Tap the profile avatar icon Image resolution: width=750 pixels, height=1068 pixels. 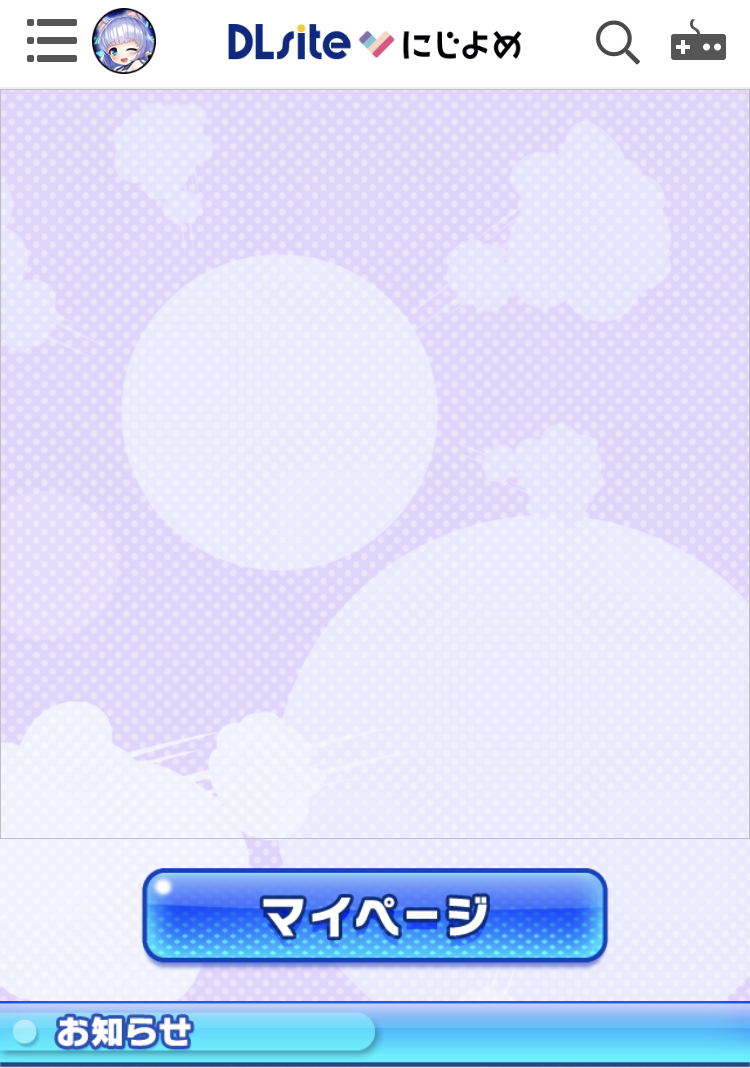tap(124, 42)
